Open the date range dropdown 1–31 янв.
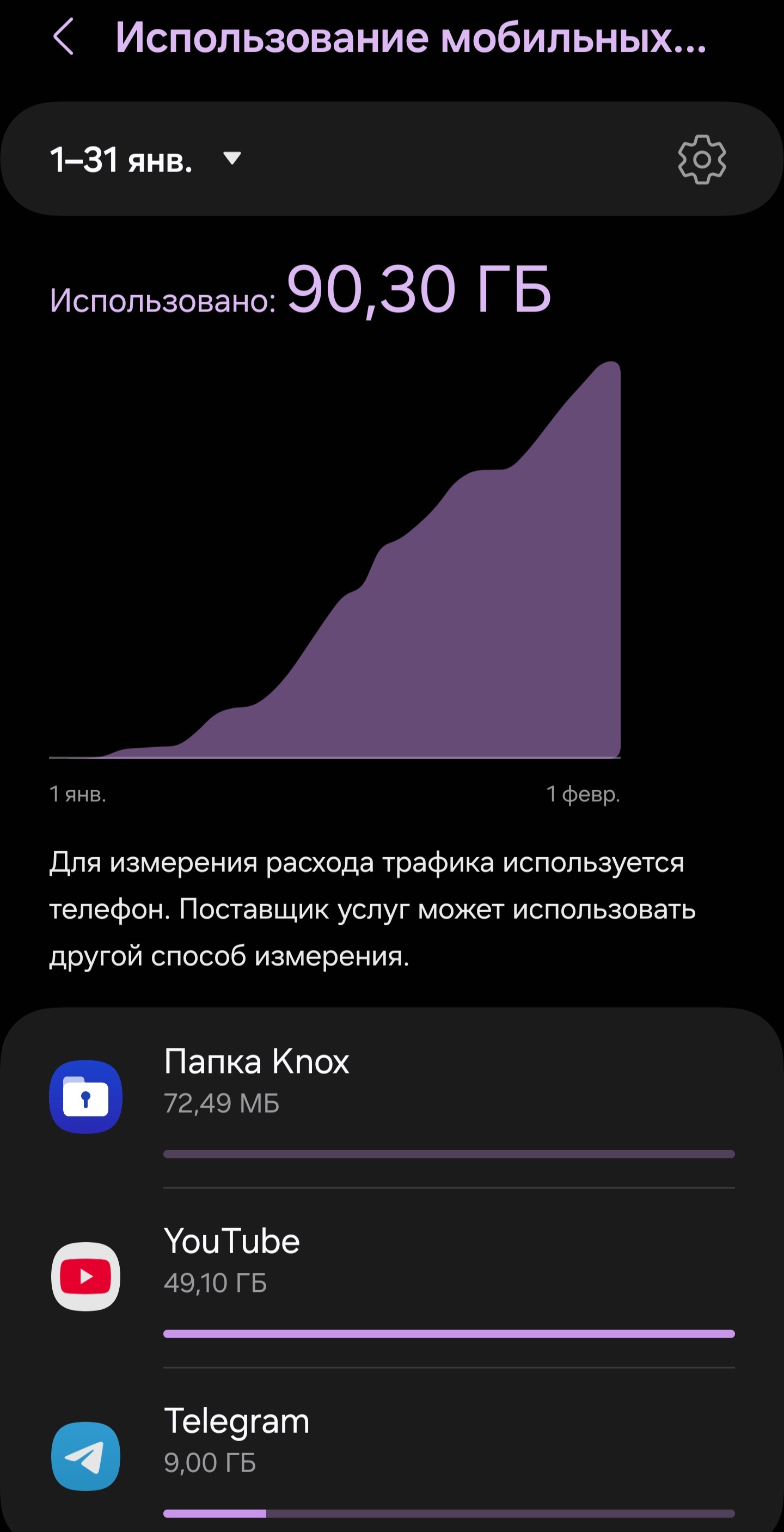 point(145,160)
